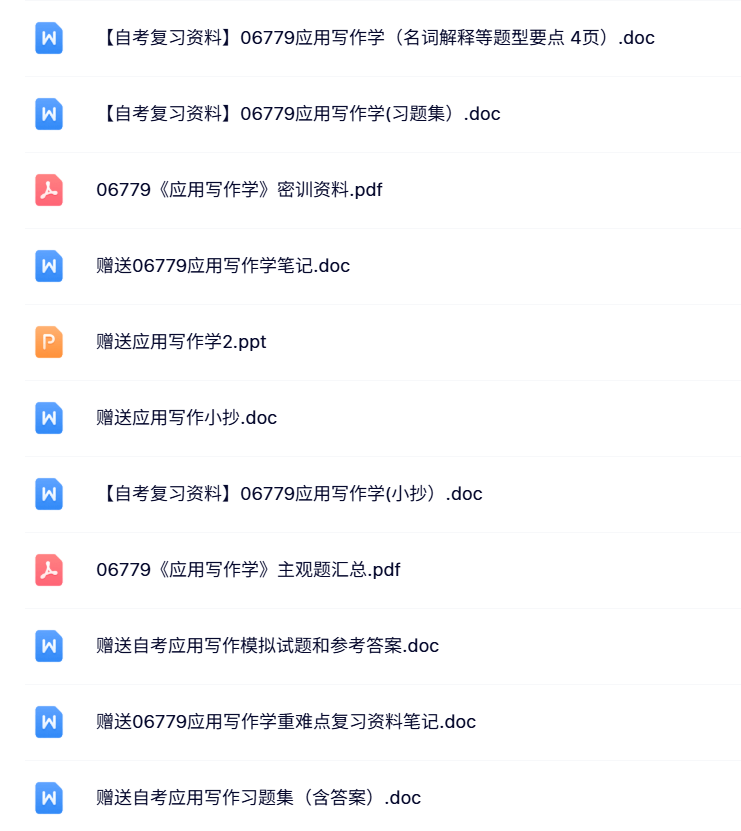
Task: Select 赠送06779应用写作学重难点复习资料笔记.doc
Action: coord(286,722)
